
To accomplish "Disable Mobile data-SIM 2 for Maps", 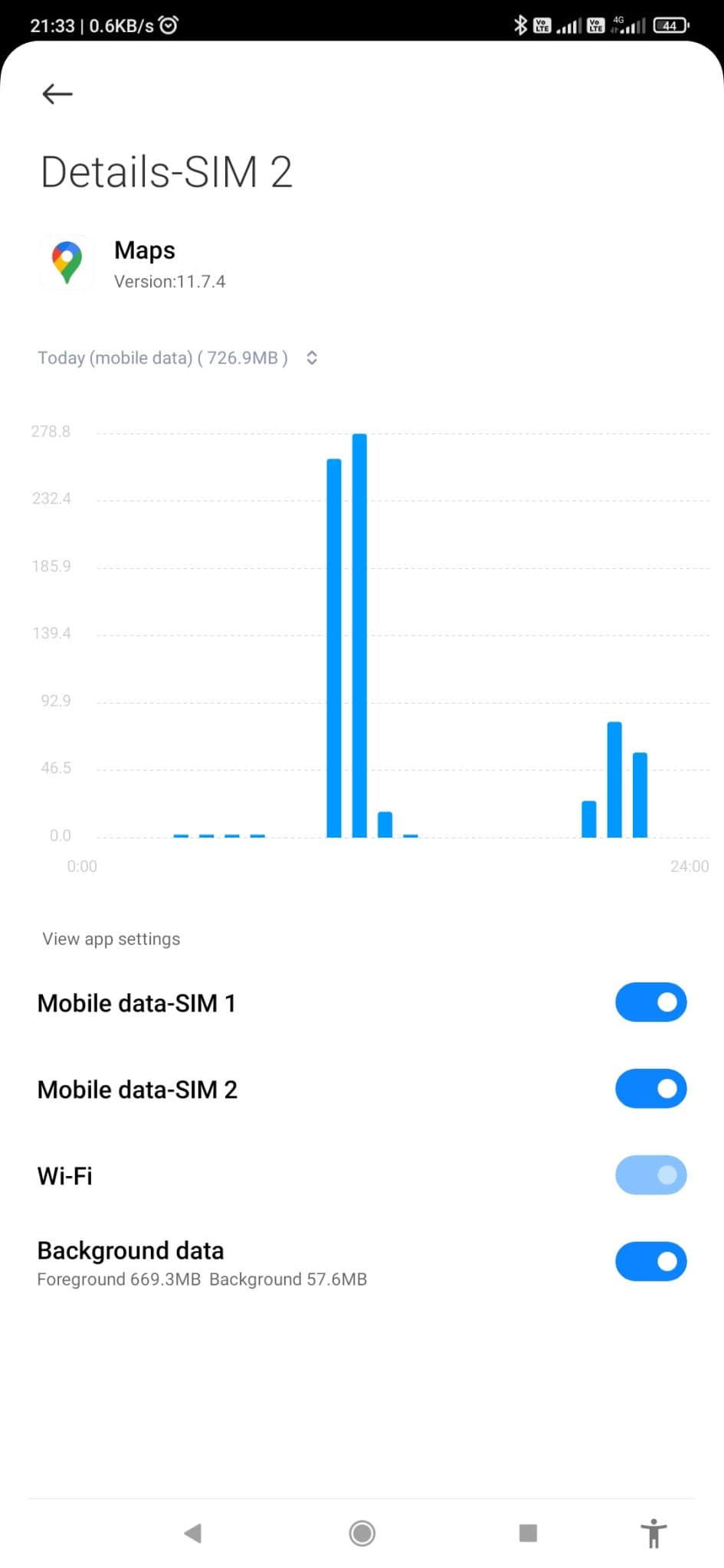I will (x=650, y=1089).
